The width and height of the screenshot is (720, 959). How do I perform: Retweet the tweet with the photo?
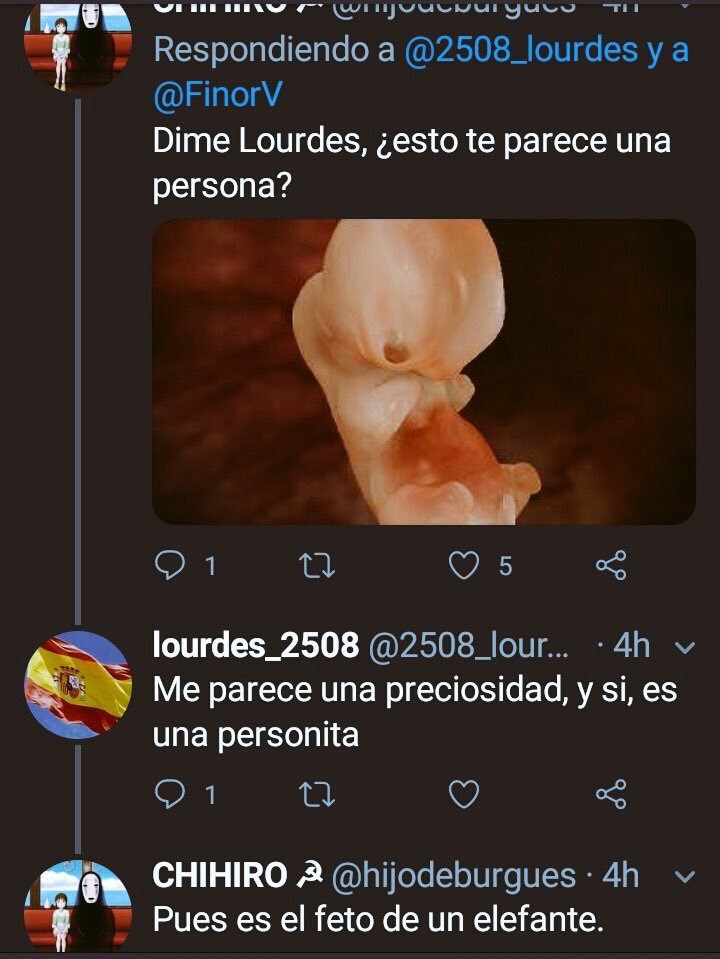[318, 567]
